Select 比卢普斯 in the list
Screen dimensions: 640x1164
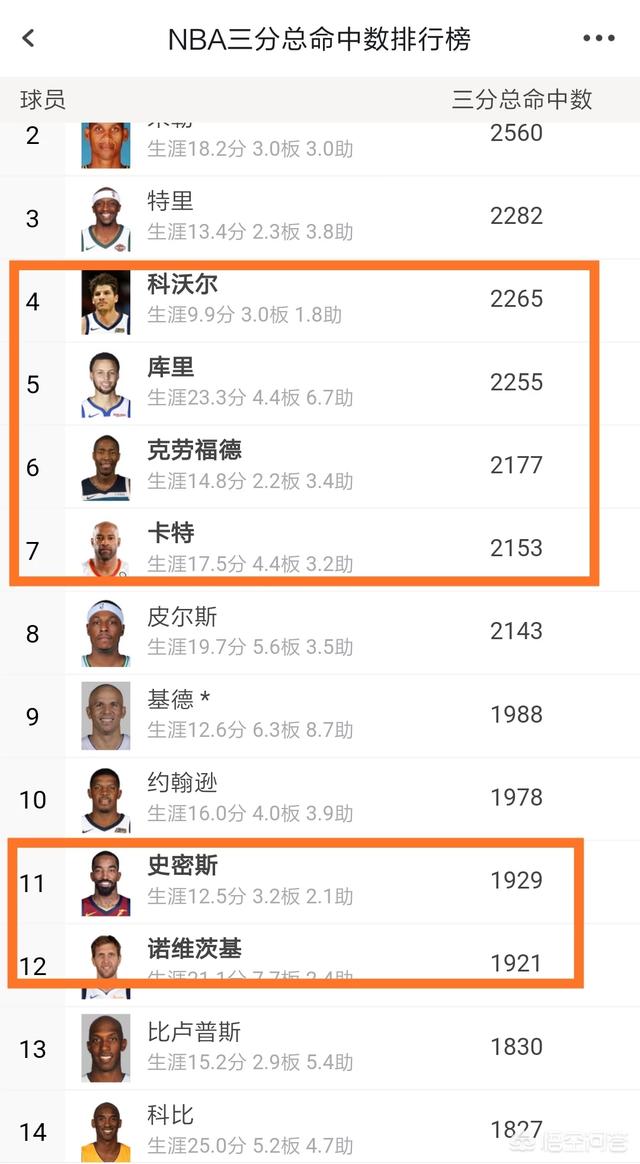coord(320,1049)
